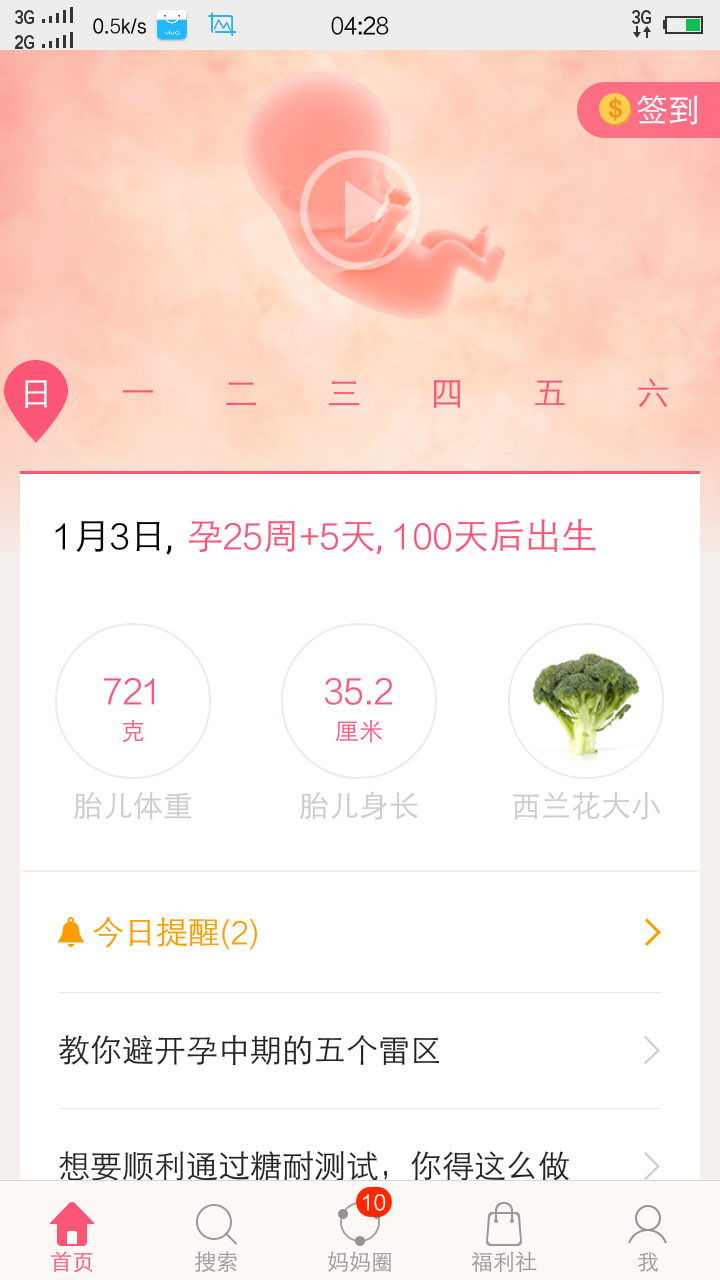Viewport: 720px width, 1280px height.
Task: Select 四 (Thursday) in the week selector
Action: point(447,394)
